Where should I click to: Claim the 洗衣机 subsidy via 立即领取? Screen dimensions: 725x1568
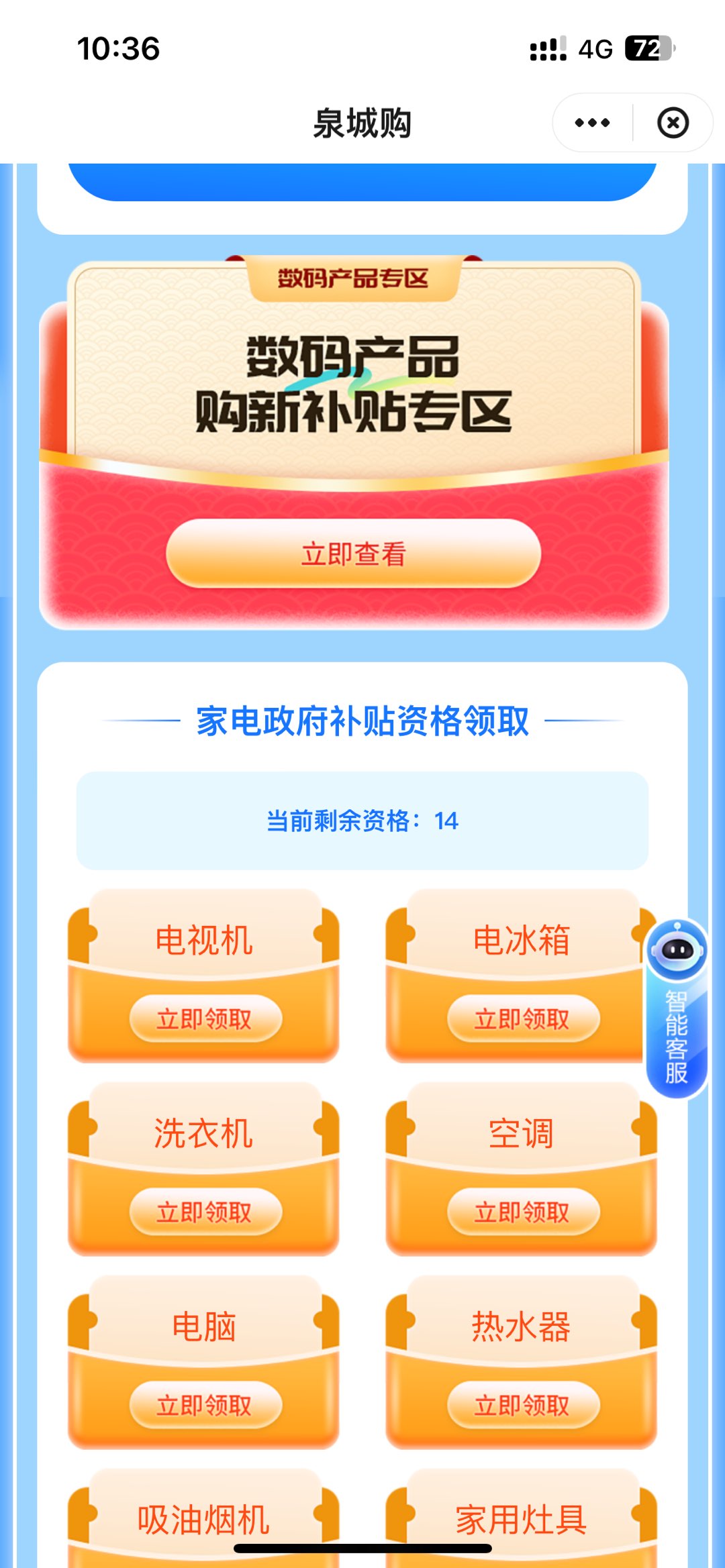(x=205, y=1212)
